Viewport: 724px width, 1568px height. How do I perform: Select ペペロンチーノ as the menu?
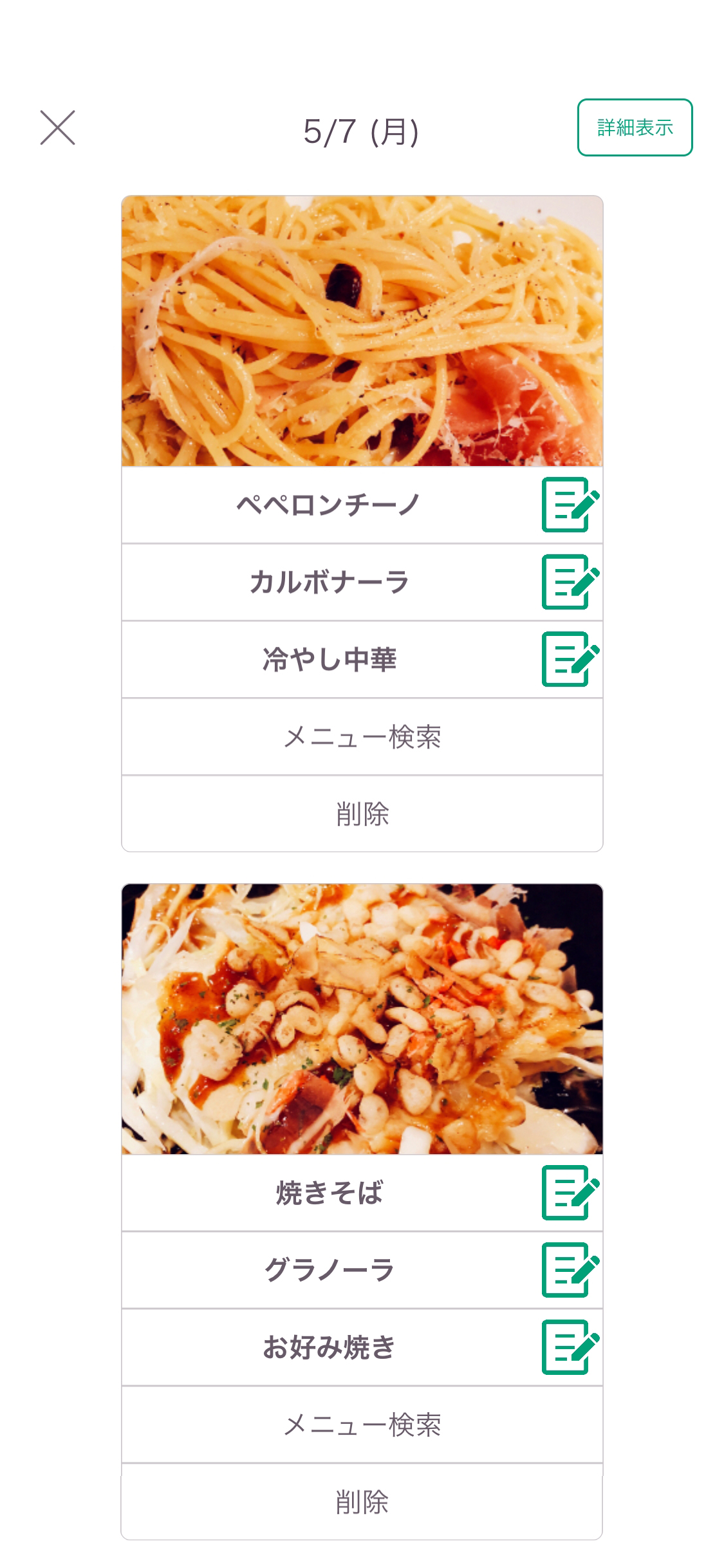click(328, 505)
